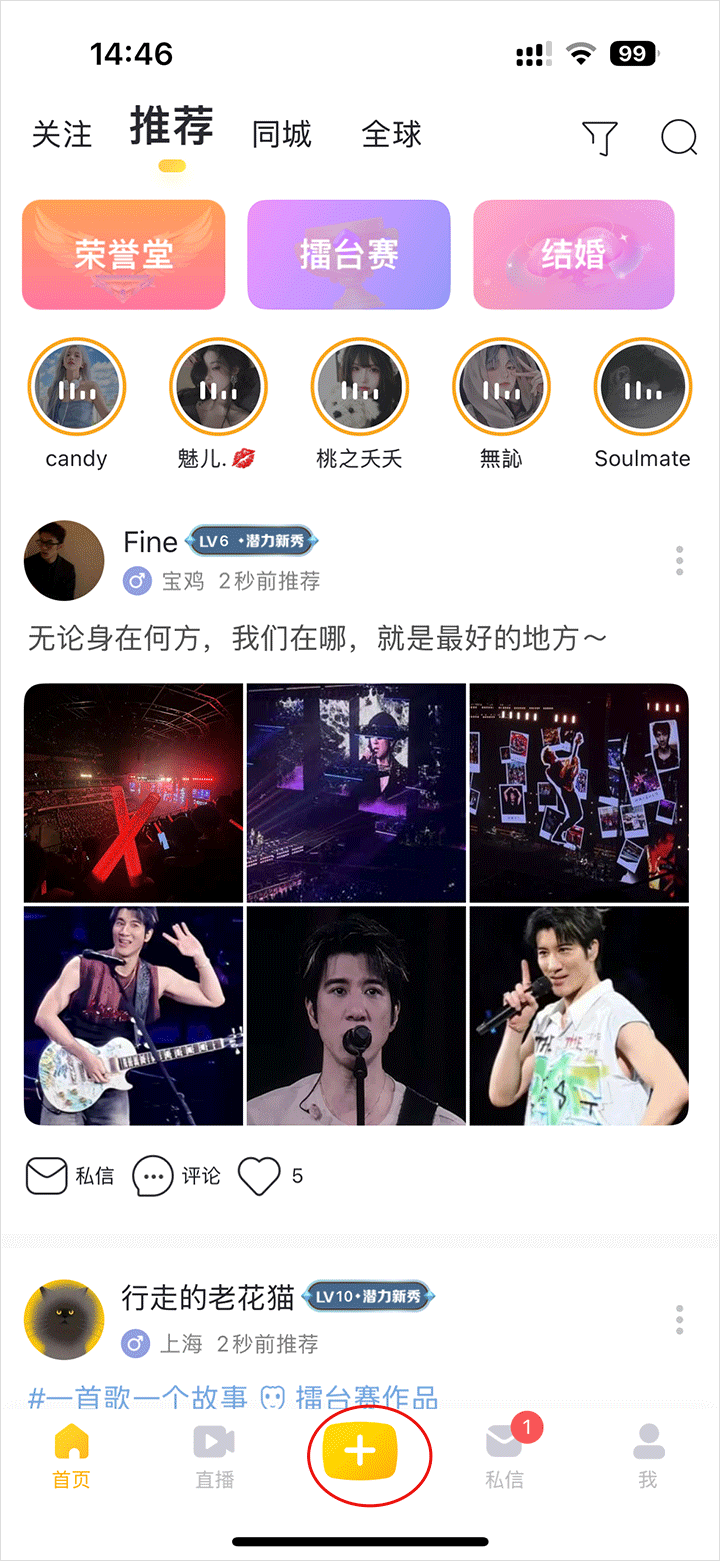The image size is (720, 1561).
Task: Open Soulmate's live room avatar
Action: click(642, 388)
